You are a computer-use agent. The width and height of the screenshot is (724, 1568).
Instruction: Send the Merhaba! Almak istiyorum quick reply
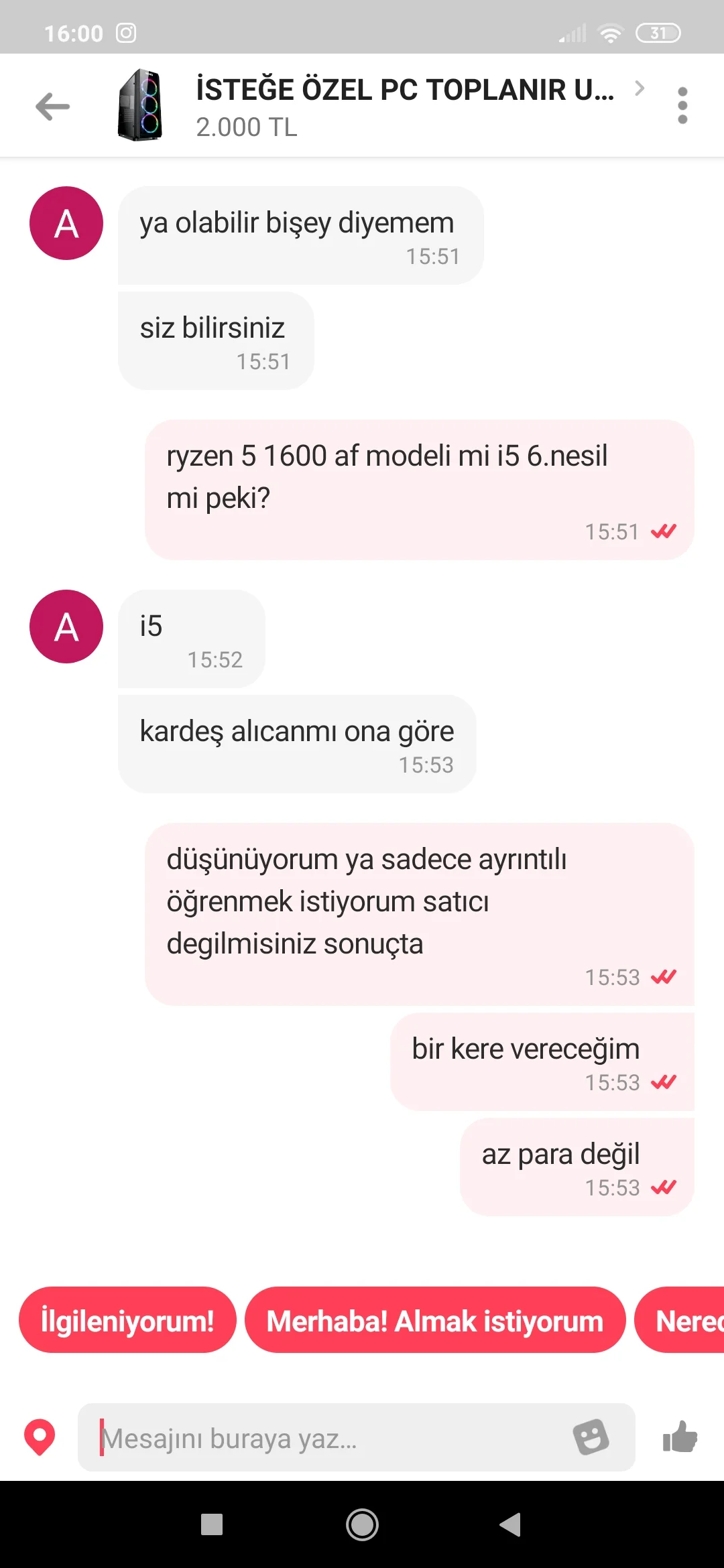pos(434,1321)
